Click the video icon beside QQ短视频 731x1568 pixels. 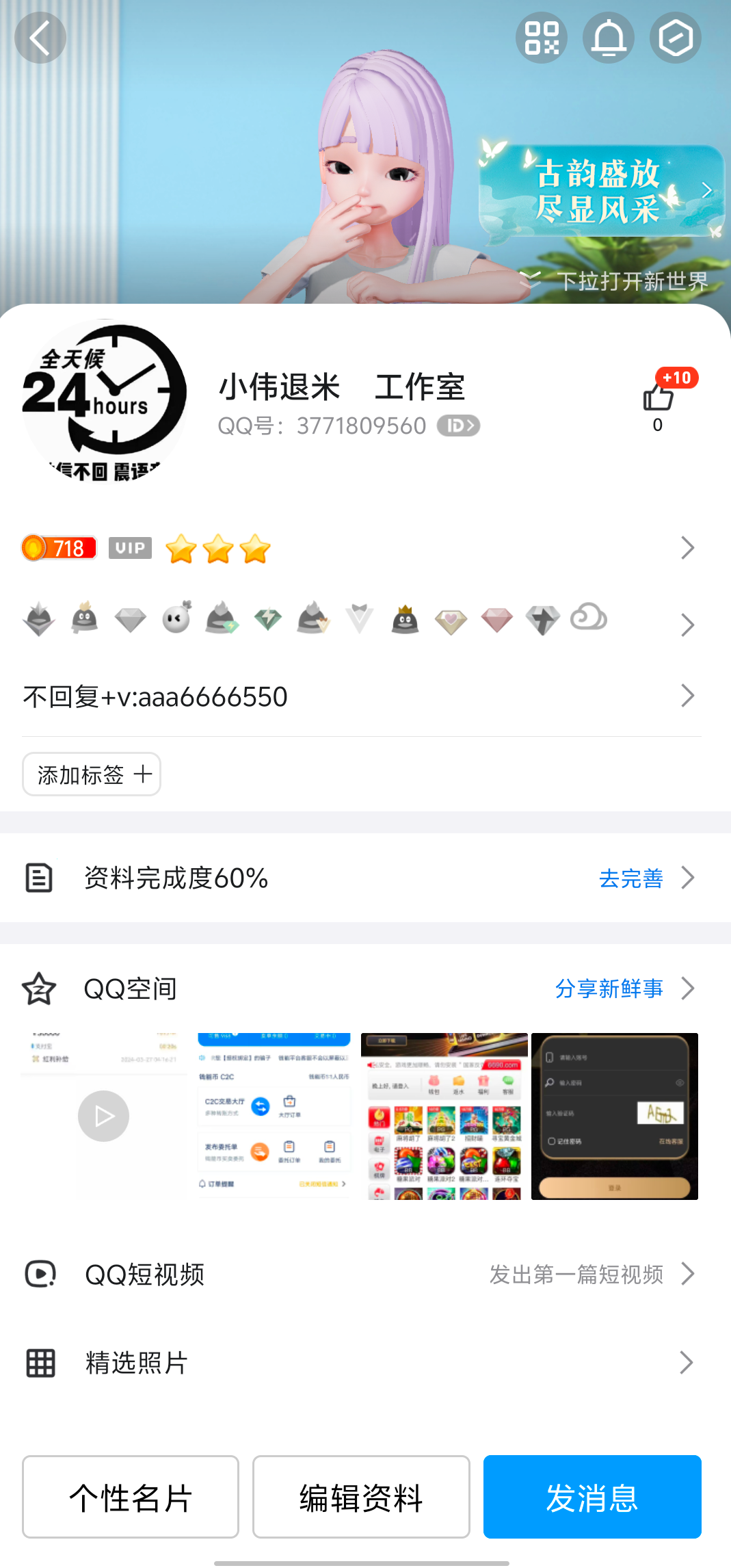pos(39,1273)
